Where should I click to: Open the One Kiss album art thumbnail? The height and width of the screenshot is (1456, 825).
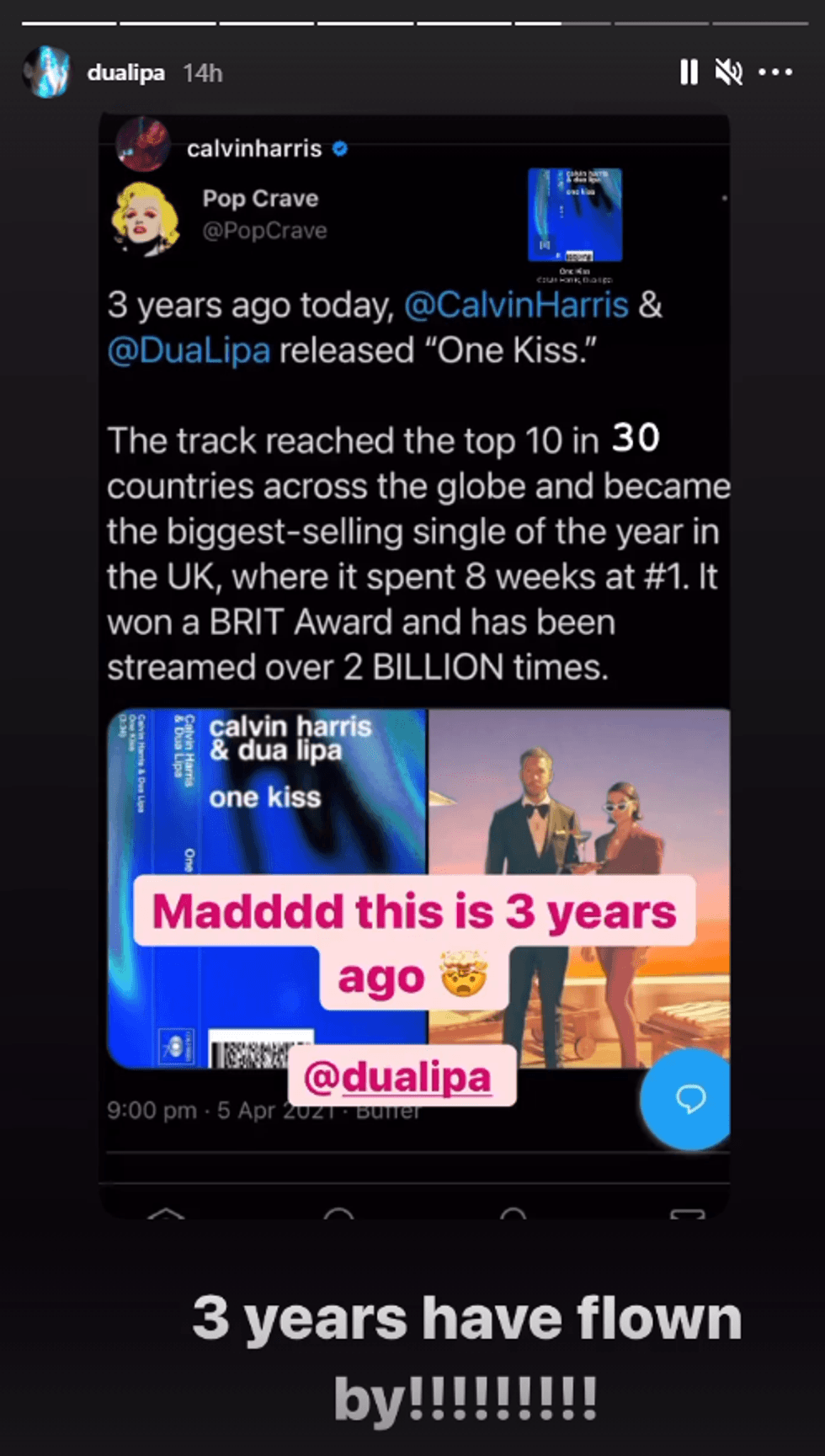click(x=576, y=216)
